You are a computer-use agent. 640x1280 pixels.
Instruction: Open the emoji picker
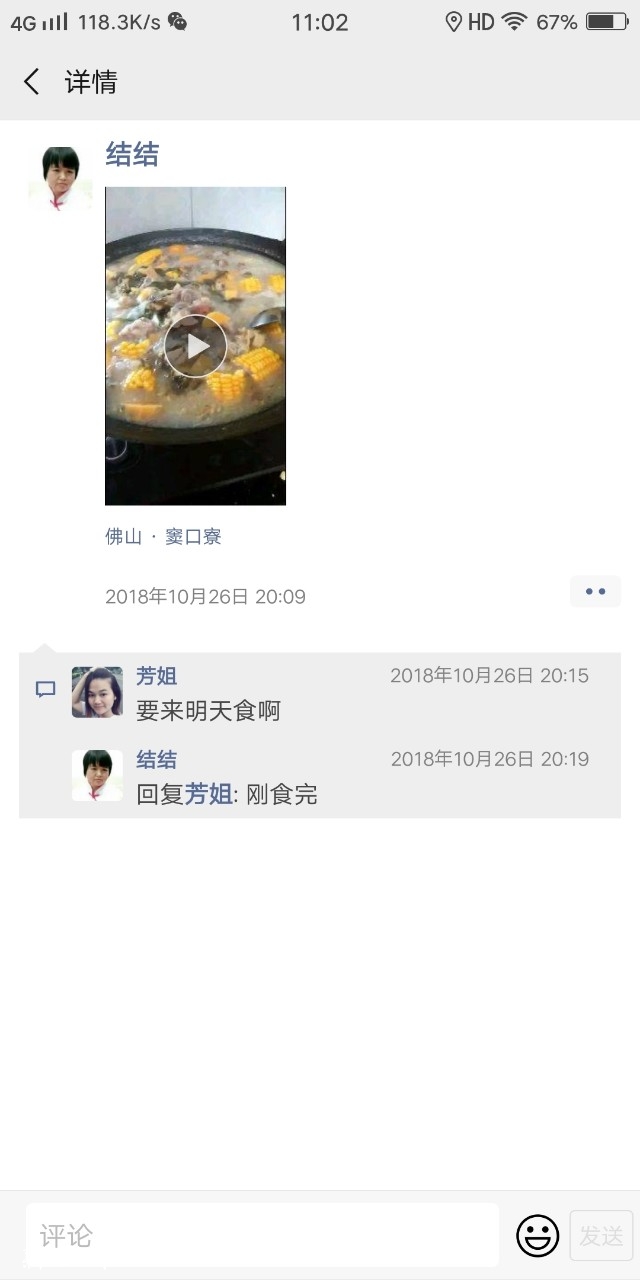pyautogui.click(x=537, y=1235)
